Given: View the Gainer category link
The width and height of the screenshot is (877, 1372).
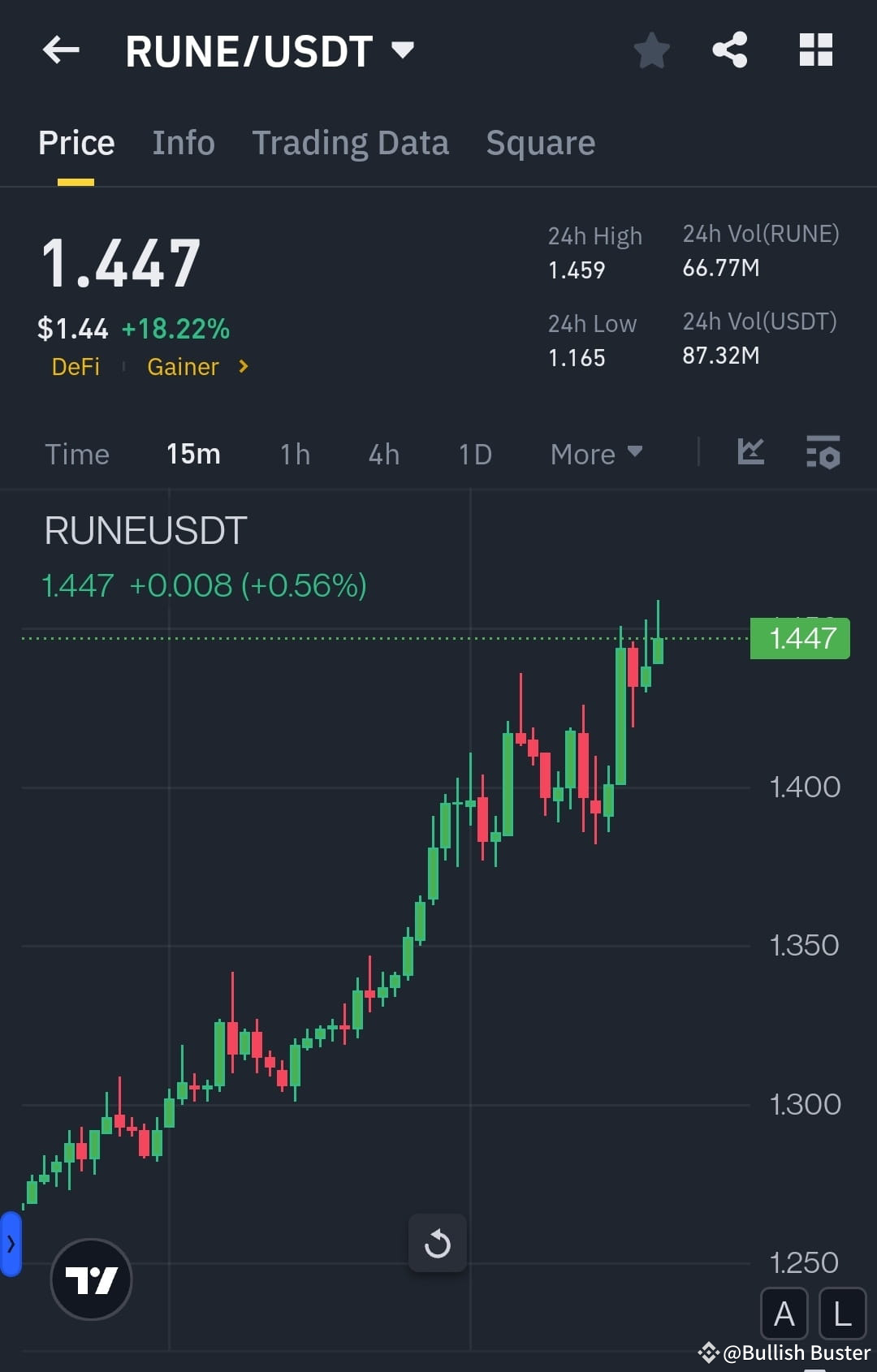Looking at the screenshot, I should (184, 367).
